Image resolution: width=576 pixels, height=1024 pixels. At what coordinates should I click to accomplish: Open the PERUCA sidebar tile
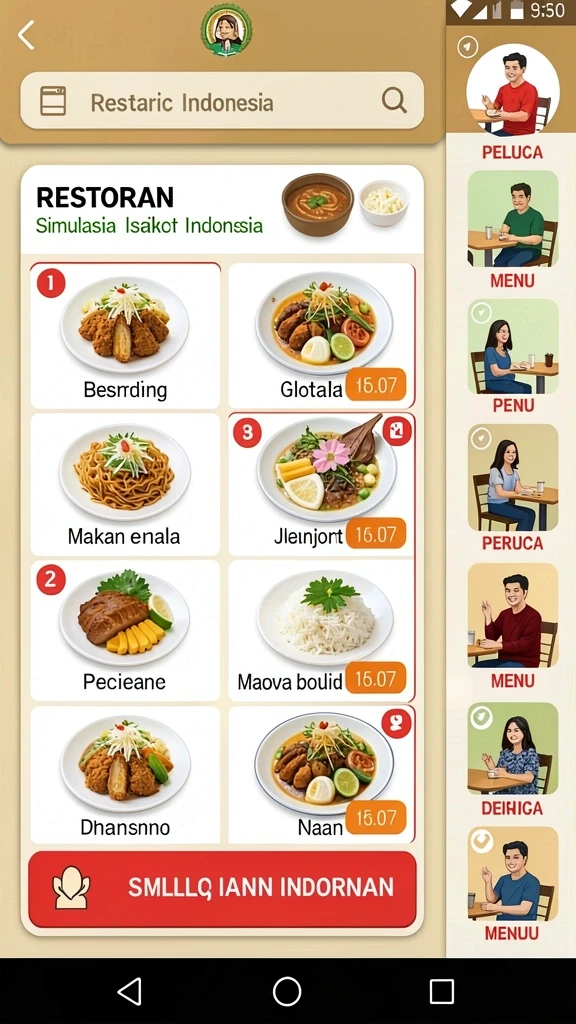[513, 488]
